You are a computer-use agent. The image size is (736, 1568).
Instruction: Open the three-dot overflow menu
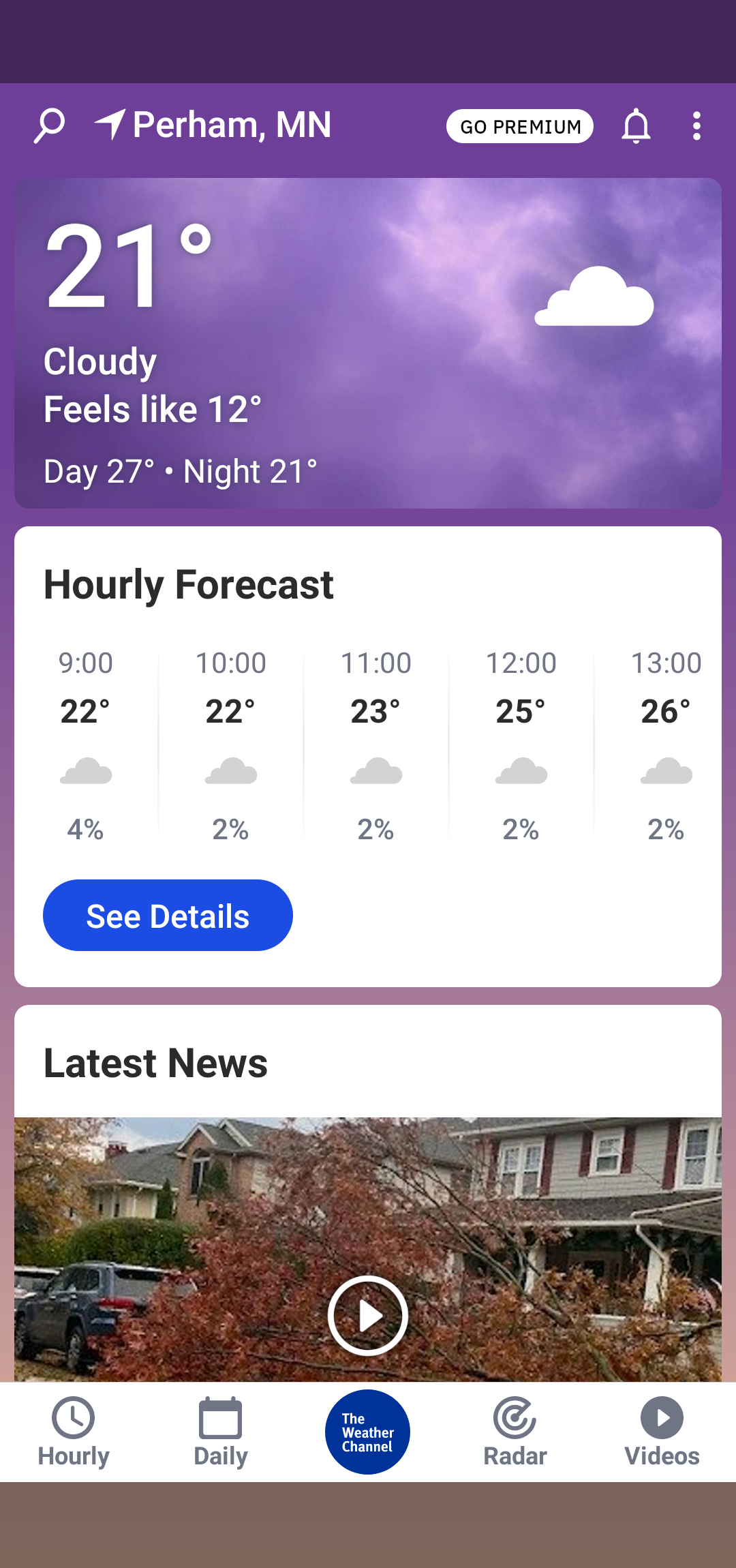tap(696, 126)
